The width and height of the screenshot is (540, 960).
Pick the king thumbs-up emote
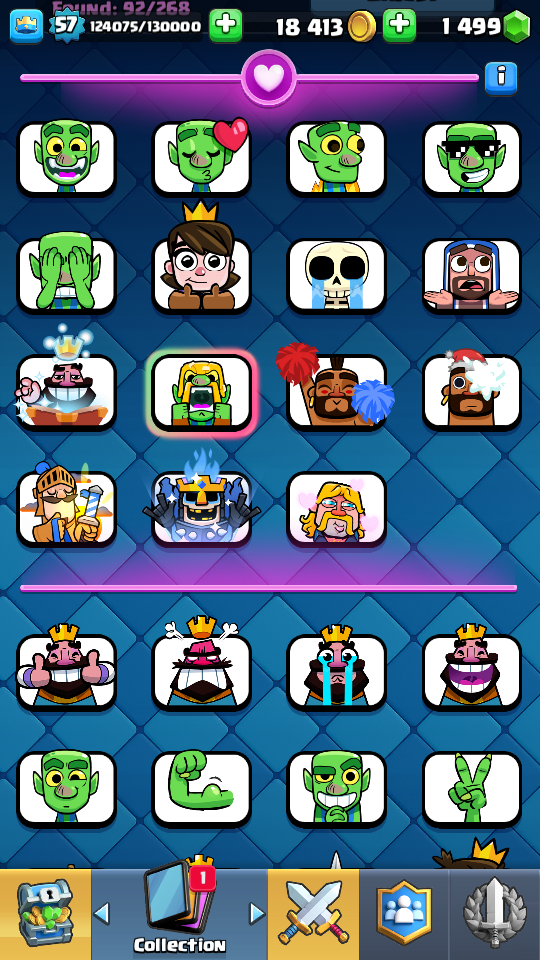(x=66, y=667)
